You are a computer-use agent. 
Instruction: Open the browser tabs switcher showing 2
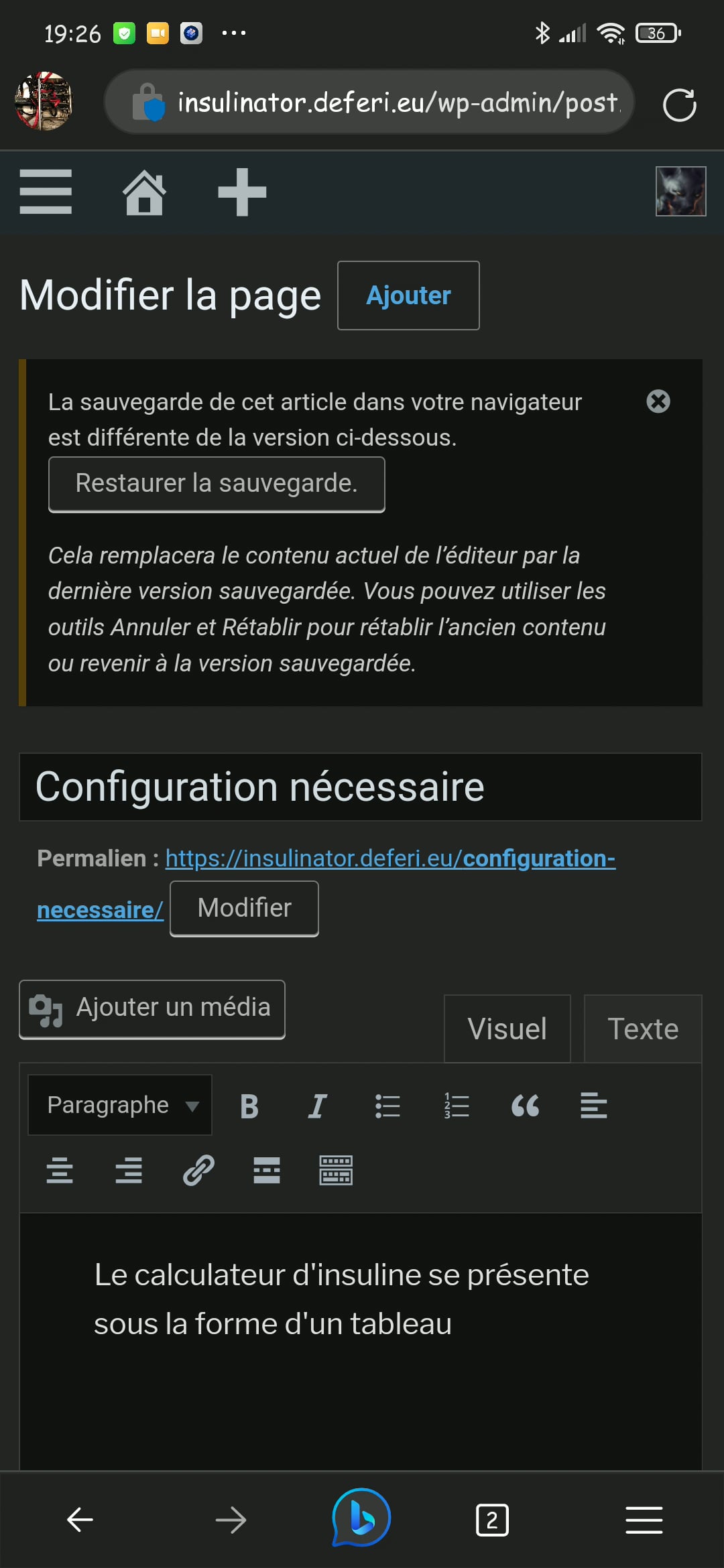[x=492, y=1520]
